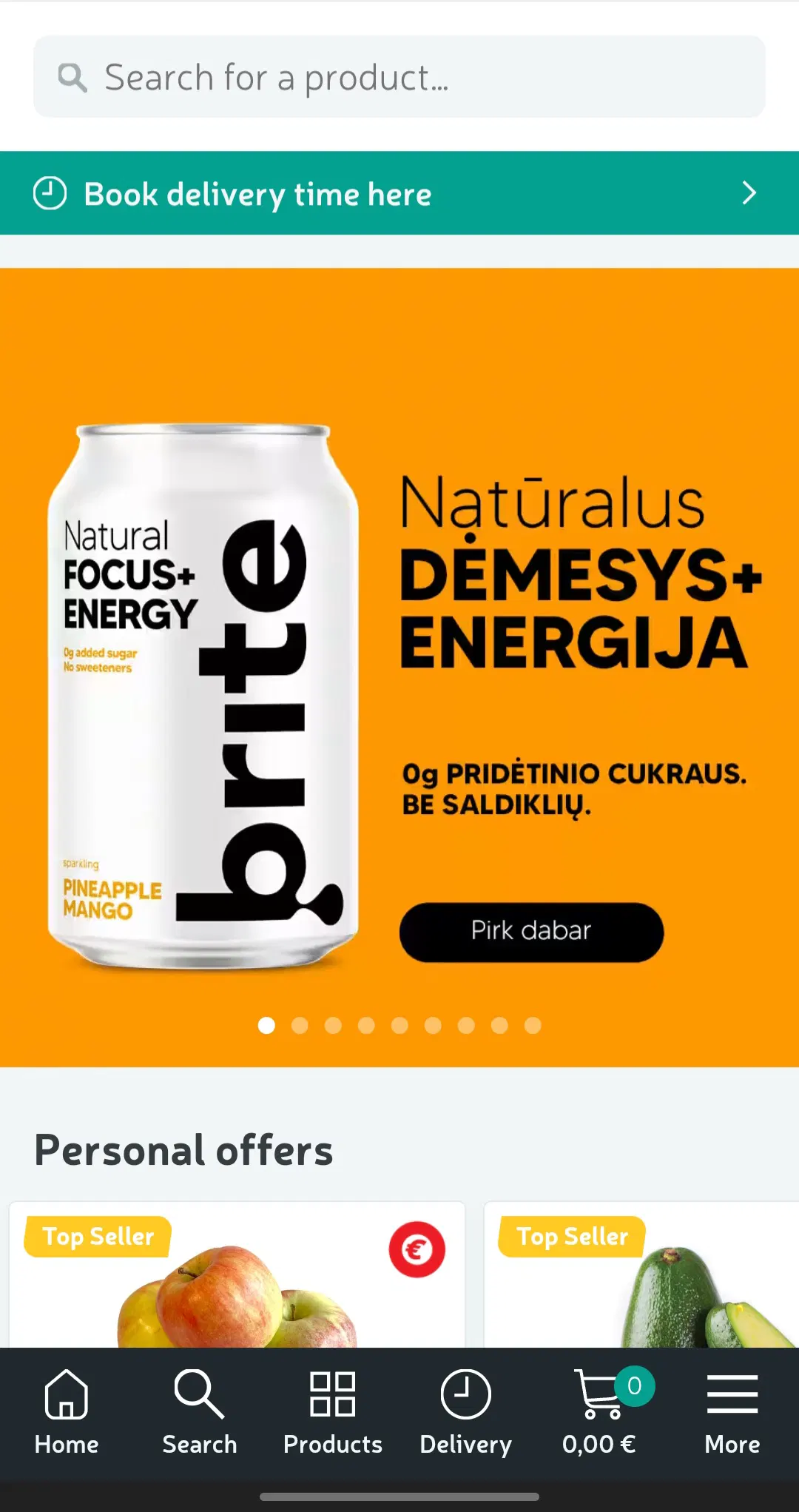
Task: Open the Products tab
Action: click(x=333, y=1413)
